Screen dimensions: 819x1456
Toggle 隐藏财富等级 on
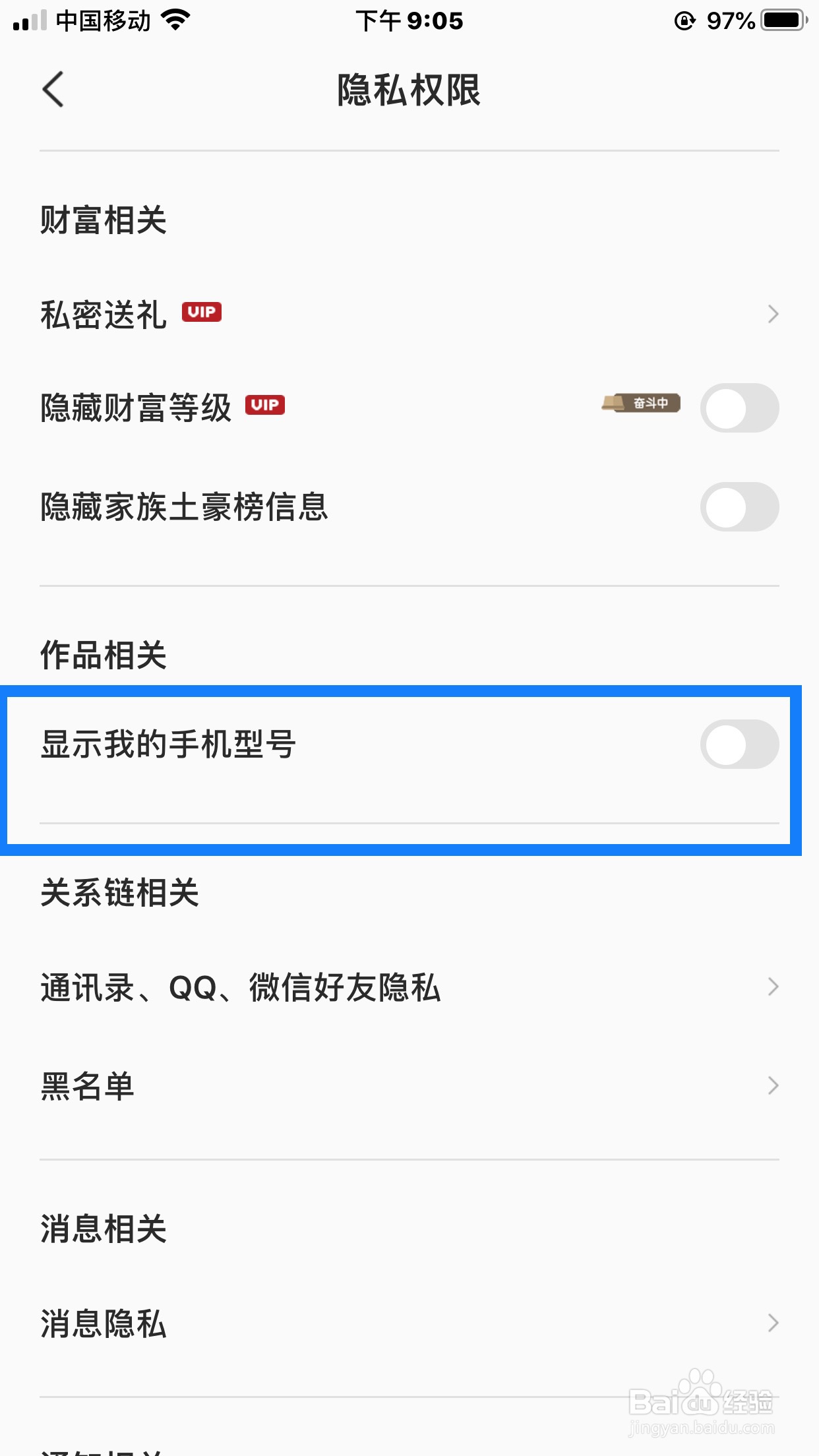coord(739,408)
